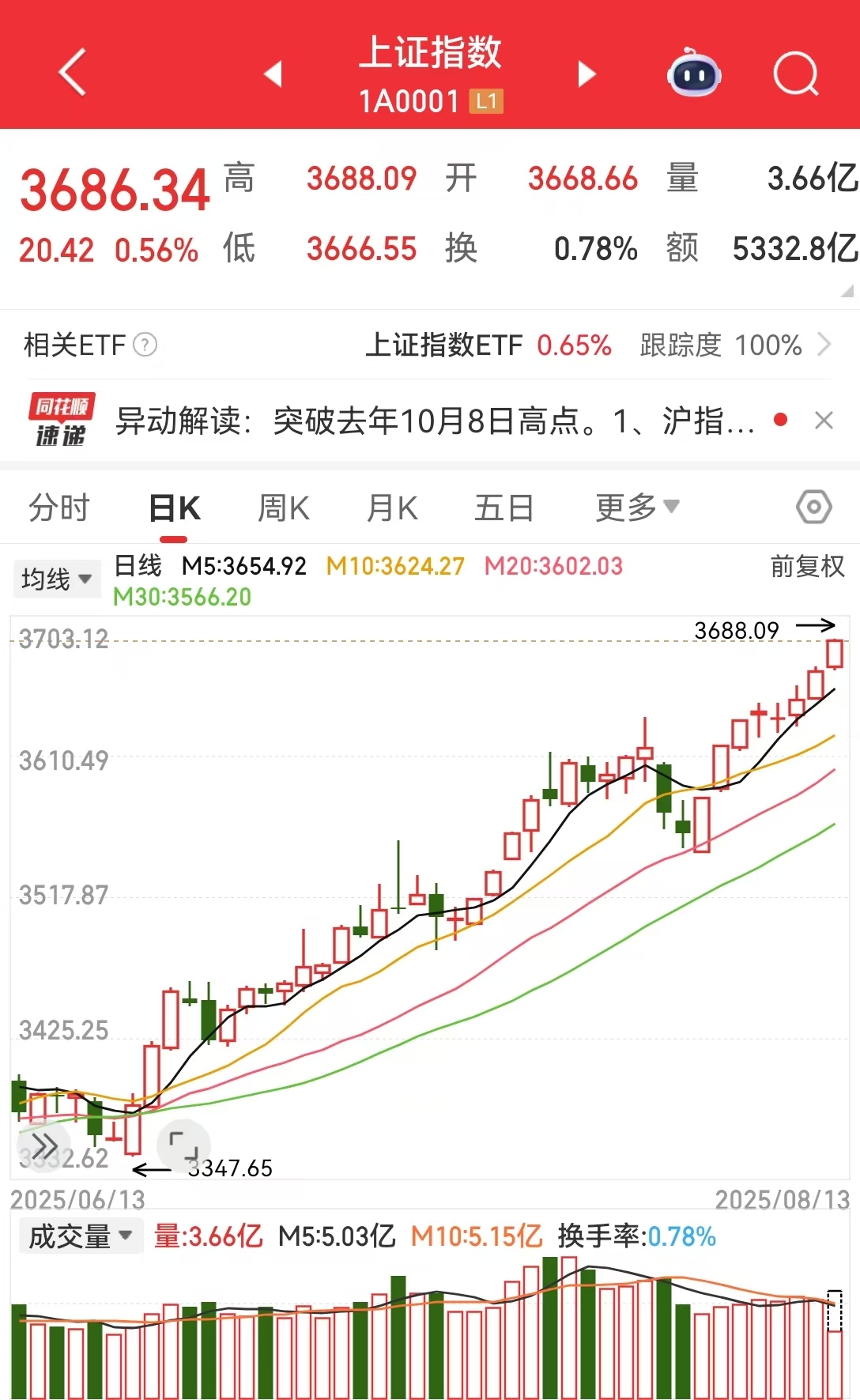This screenshot has height=1400, width=860.
Task: Select the 日K tab
Action: [x=175, y=508]
